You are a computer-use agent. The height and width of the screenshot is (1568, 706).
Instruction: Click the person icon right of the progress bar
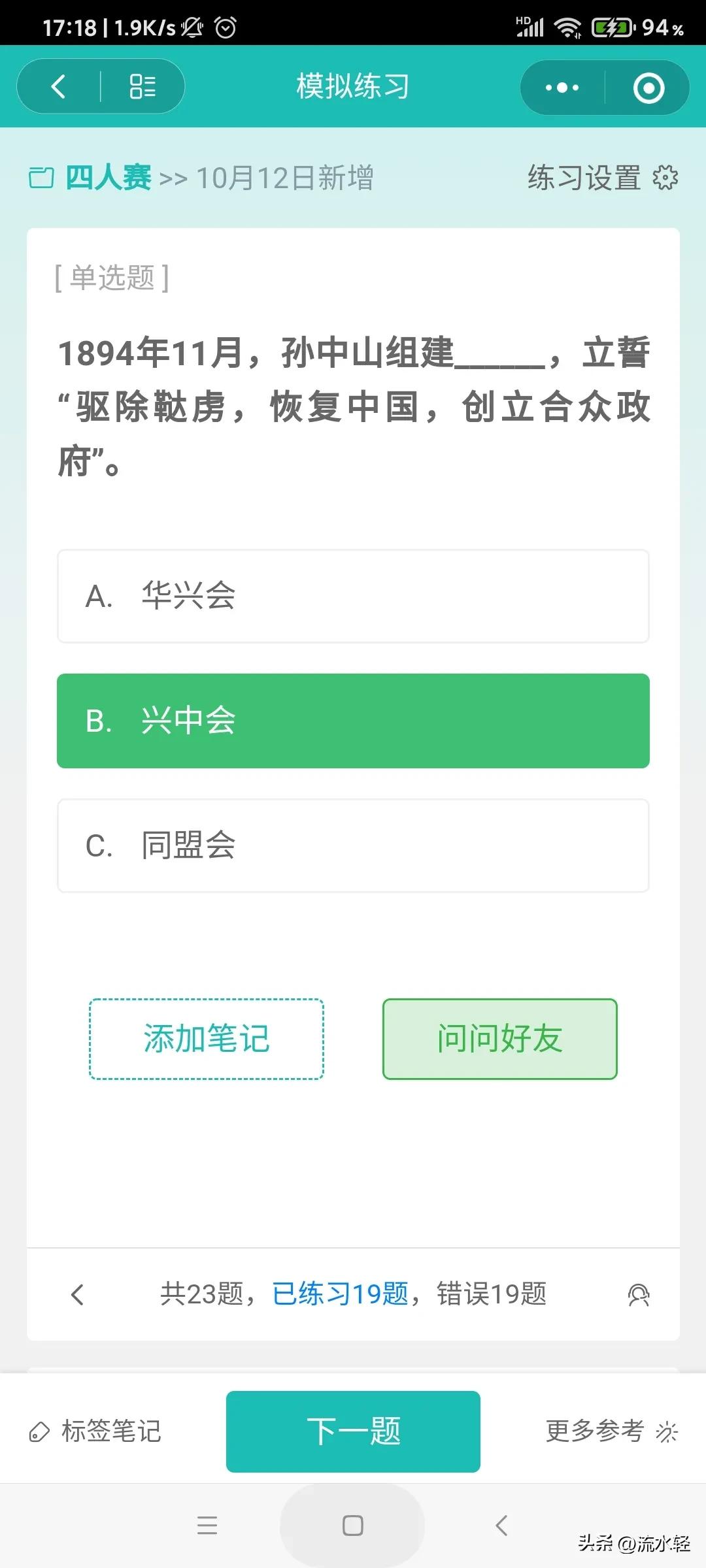[x=639, y=1295]
